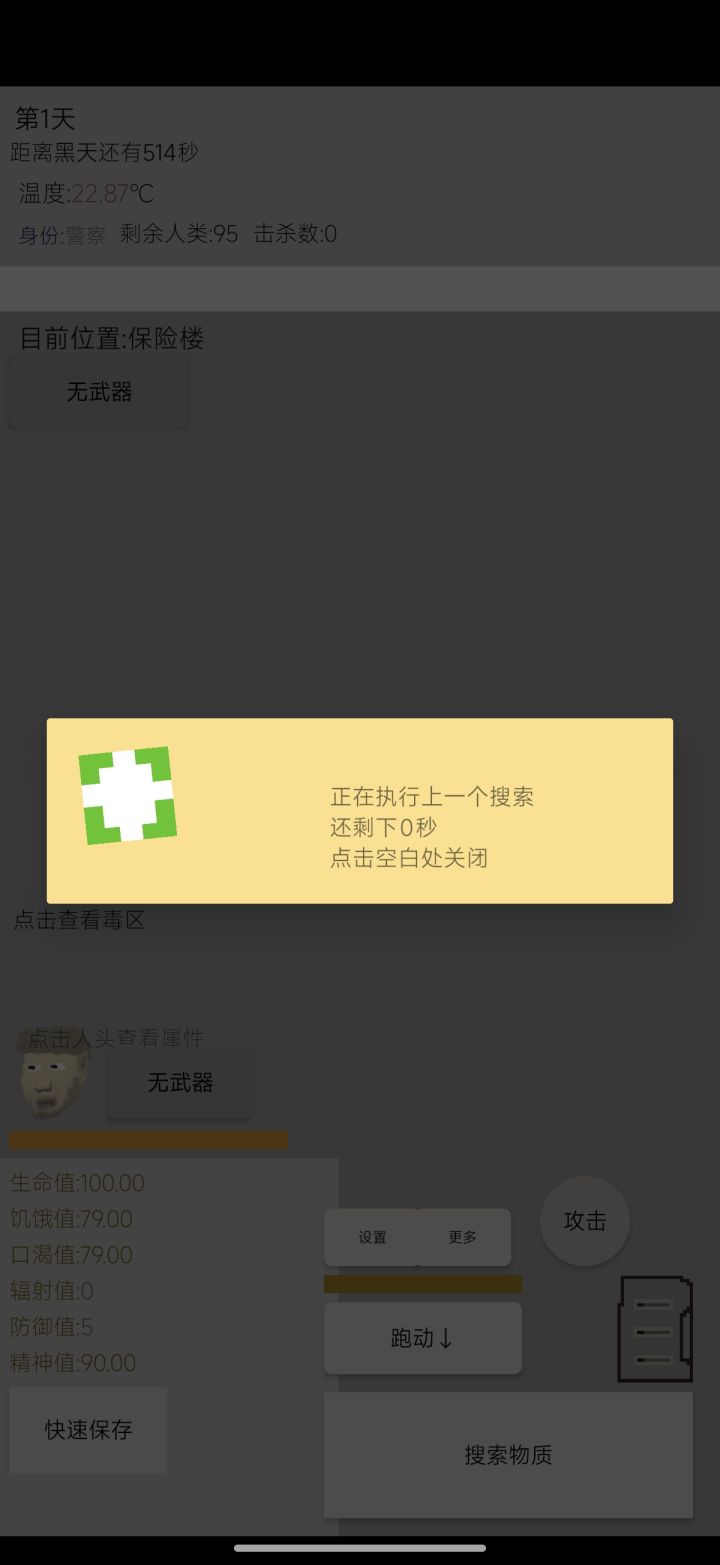Tap the 攻击 circular attack button
Screen dimensions: 720x1565
pos(584,1221)
